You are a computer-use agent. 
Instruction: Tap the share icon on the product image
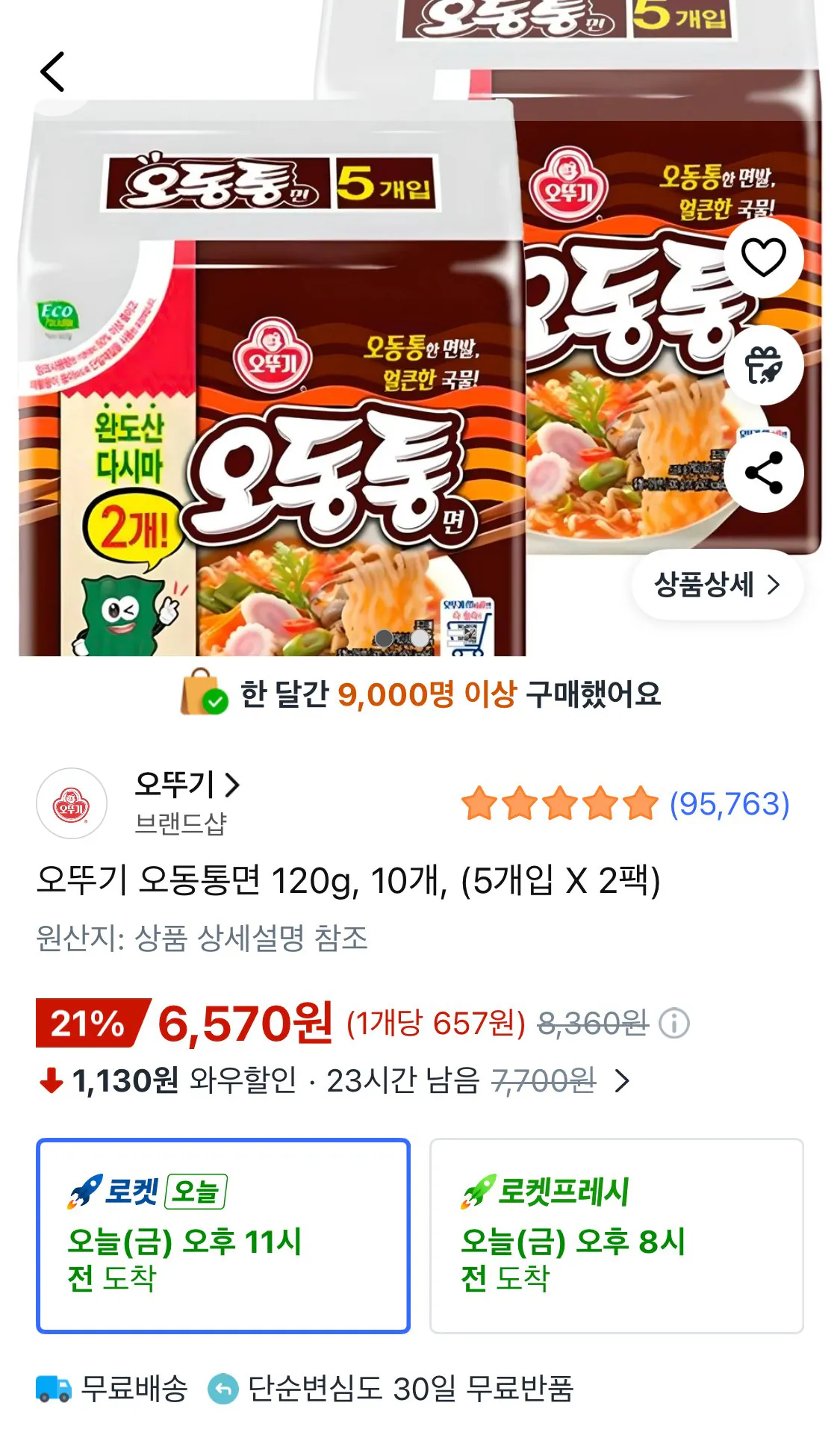pyautogui.click(x=763, y=472)
